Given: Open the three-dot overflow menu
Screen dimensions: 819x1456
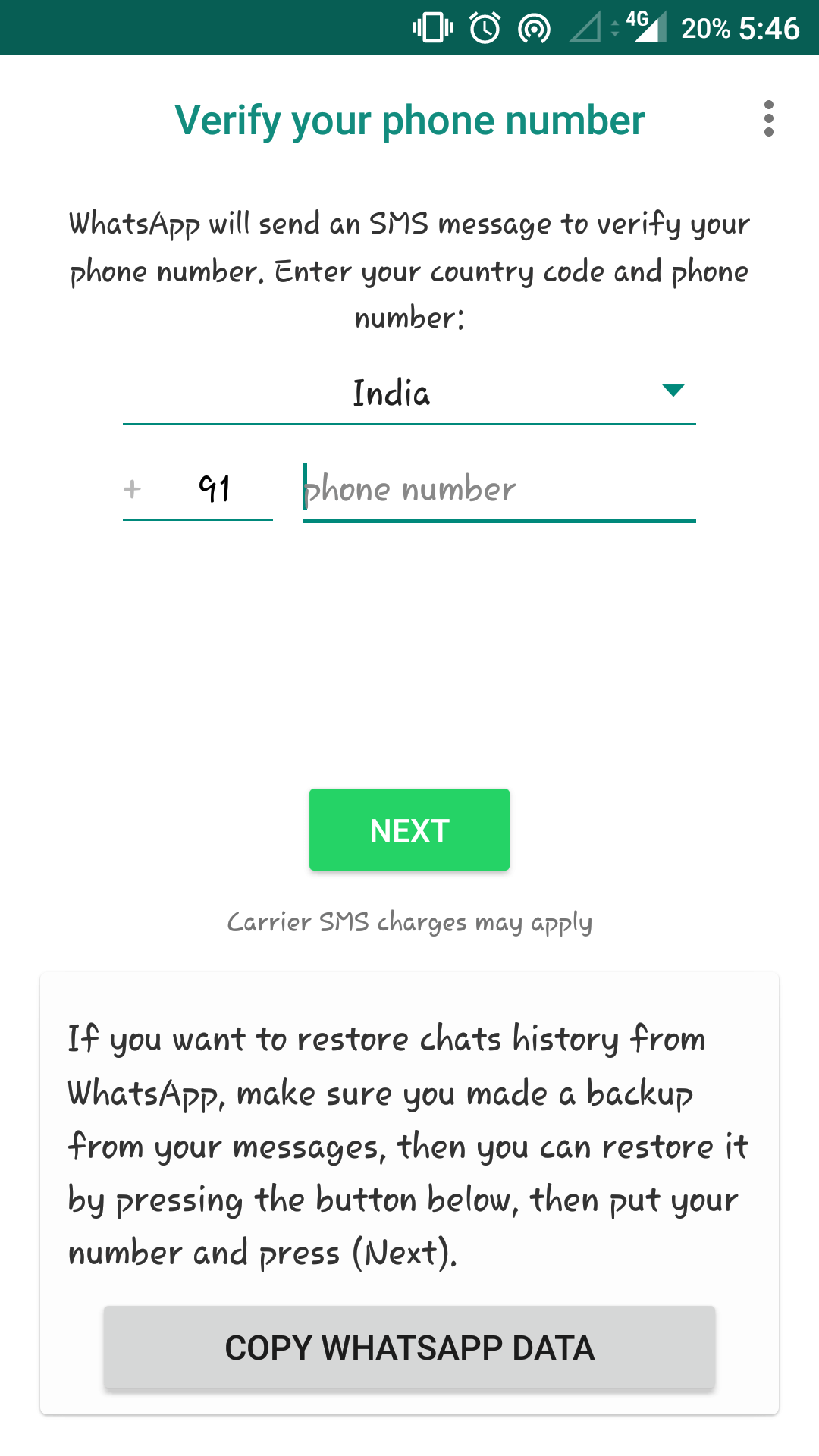Looking at the screenshot, I should click(x=768, y=119).
